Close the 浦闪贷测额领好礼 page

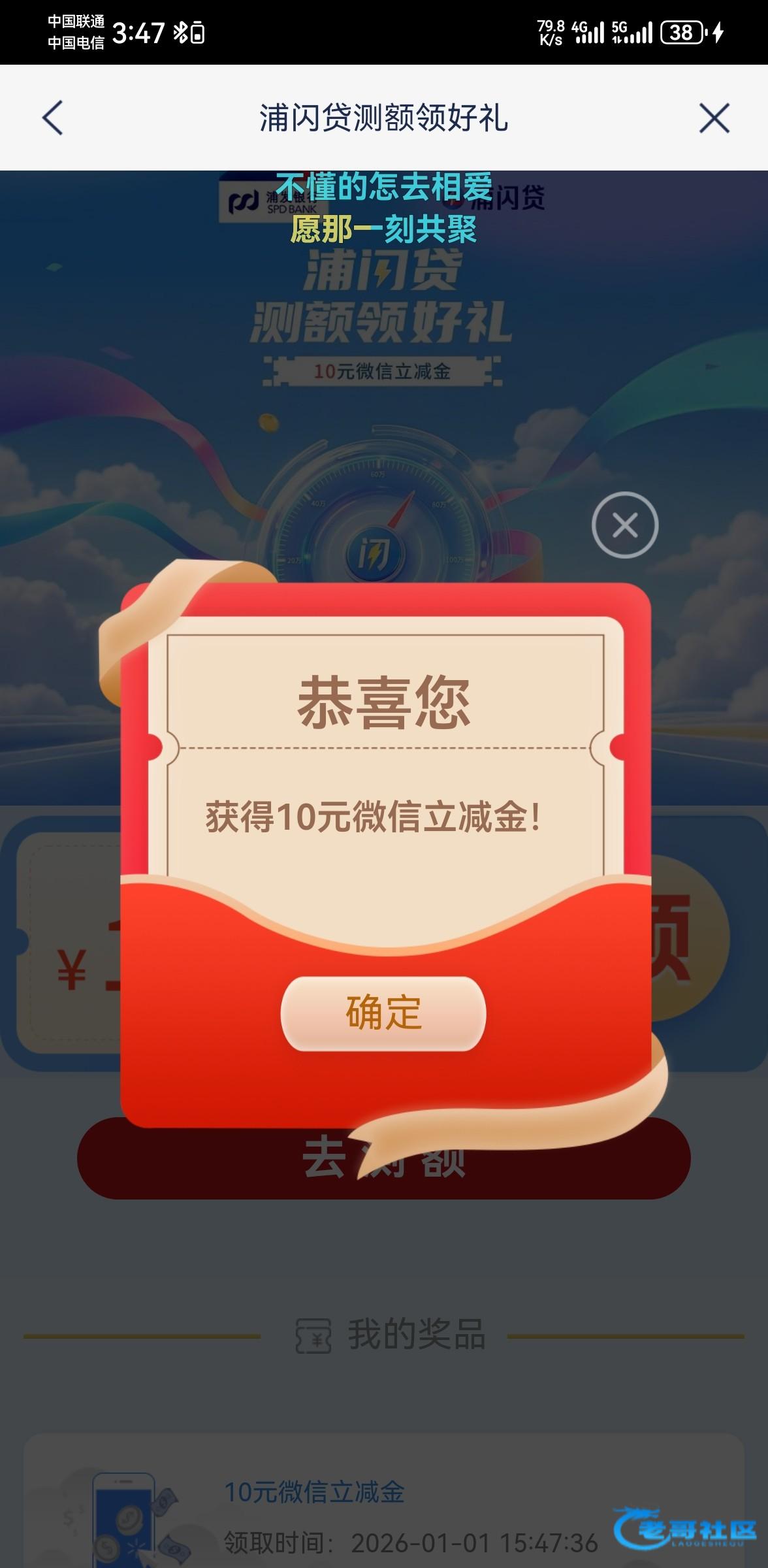click(714, 118)
